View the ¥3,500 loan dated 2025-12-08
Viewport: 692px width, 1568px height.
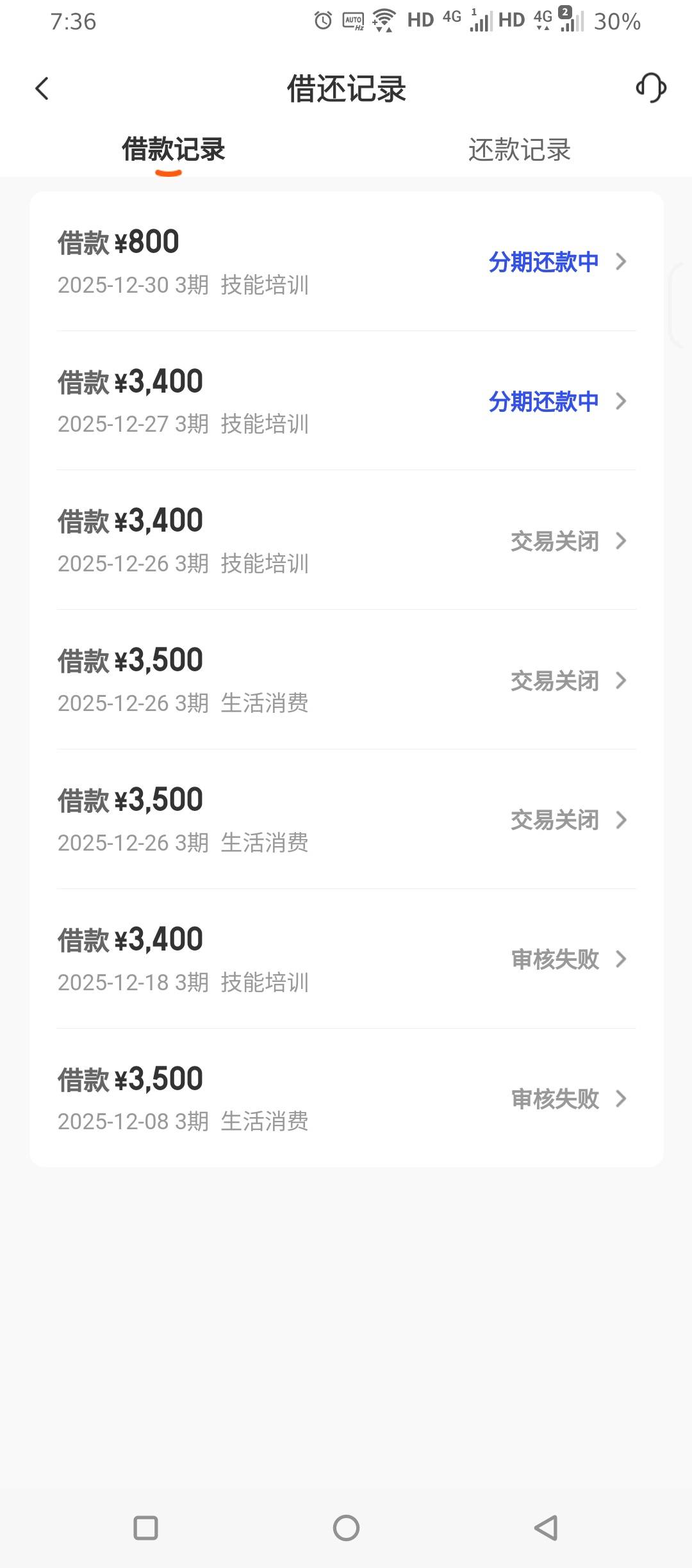click(346, 1098)
